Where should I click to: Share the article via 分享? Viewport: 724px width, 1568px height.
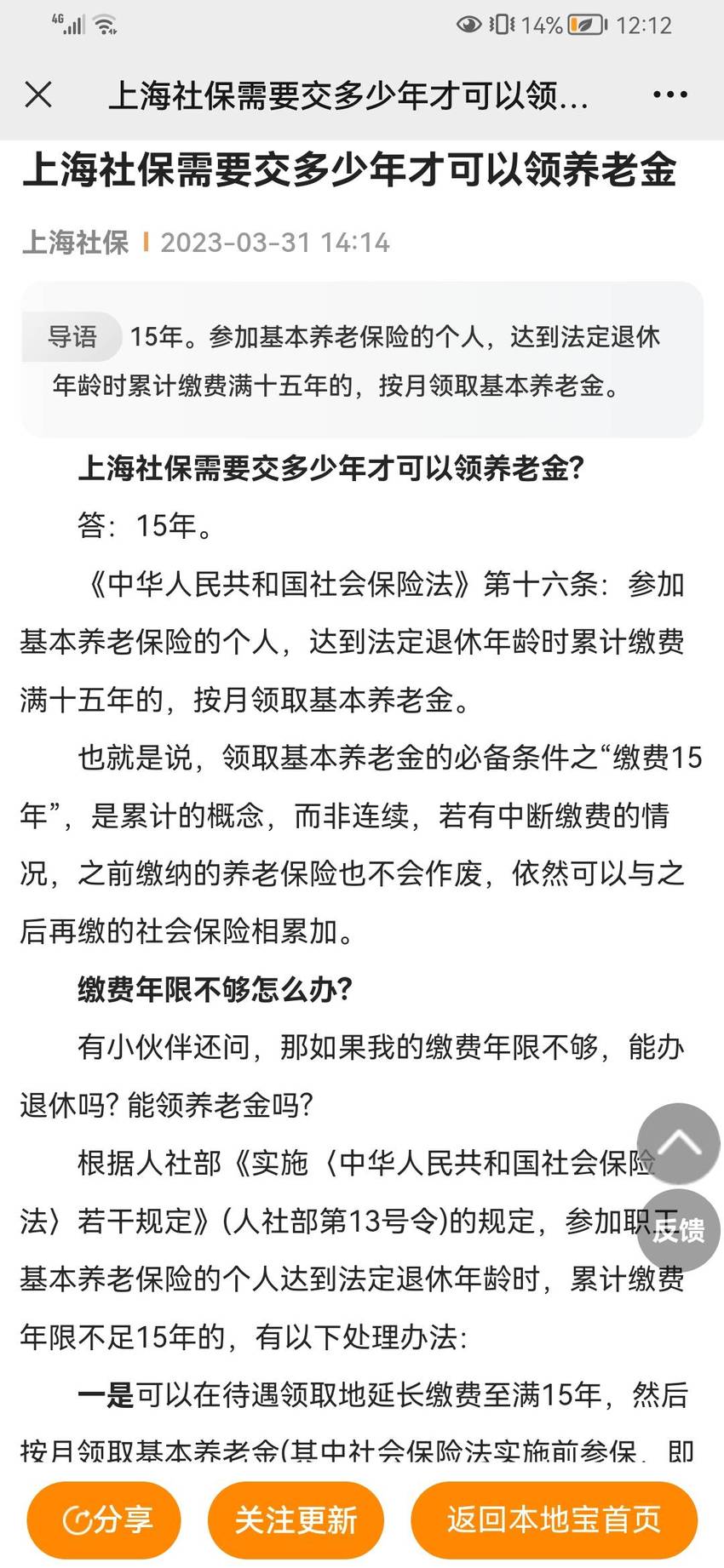[104, 1519]
